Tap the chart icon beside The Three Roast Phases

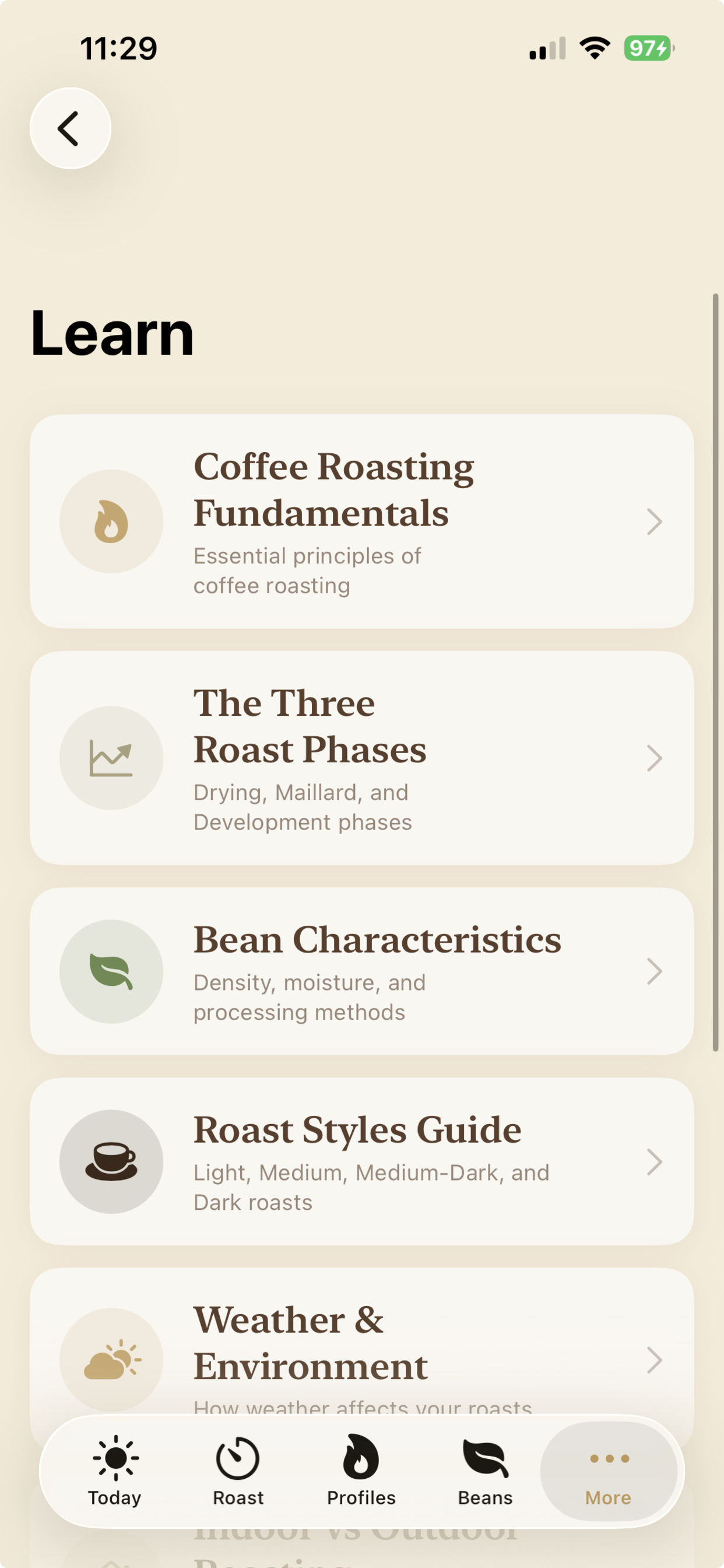tap(111, 757)
